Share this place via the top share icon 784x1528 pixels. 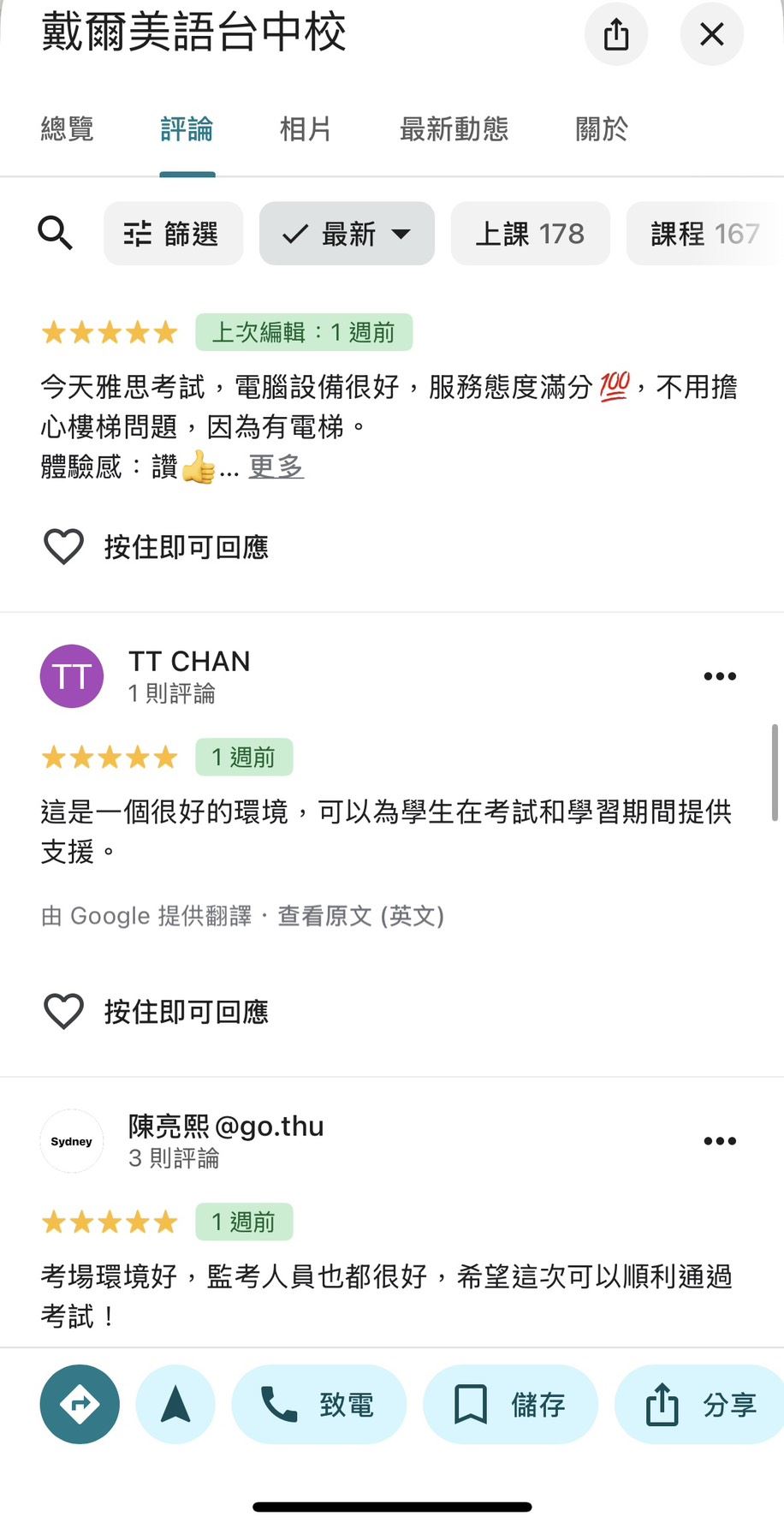click(x=615, y=35)
